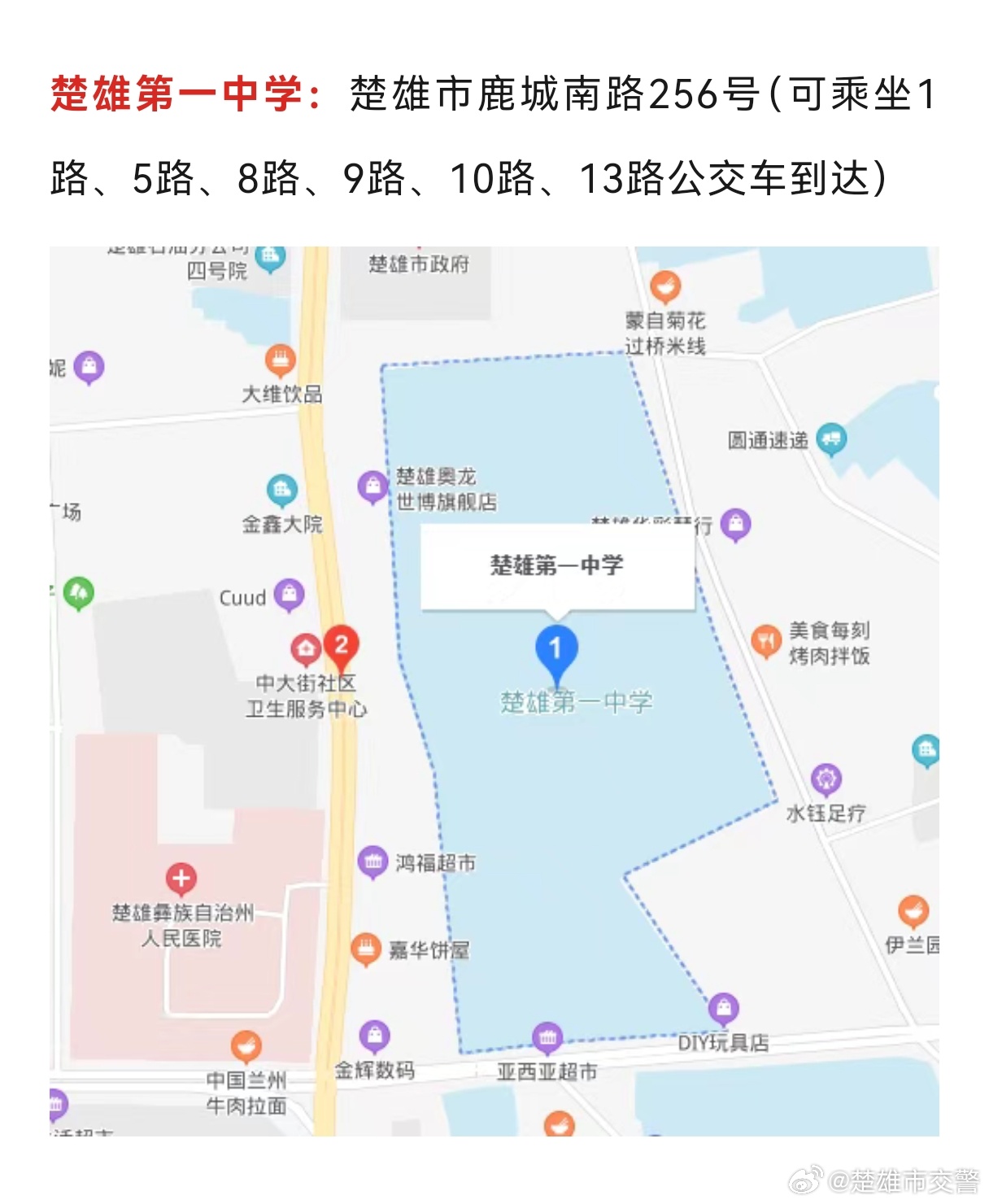Click the 蒙自菊花过桥米线 restaurant icon
This screenshot has height=1204, width=989.
[x=666, y=286]
